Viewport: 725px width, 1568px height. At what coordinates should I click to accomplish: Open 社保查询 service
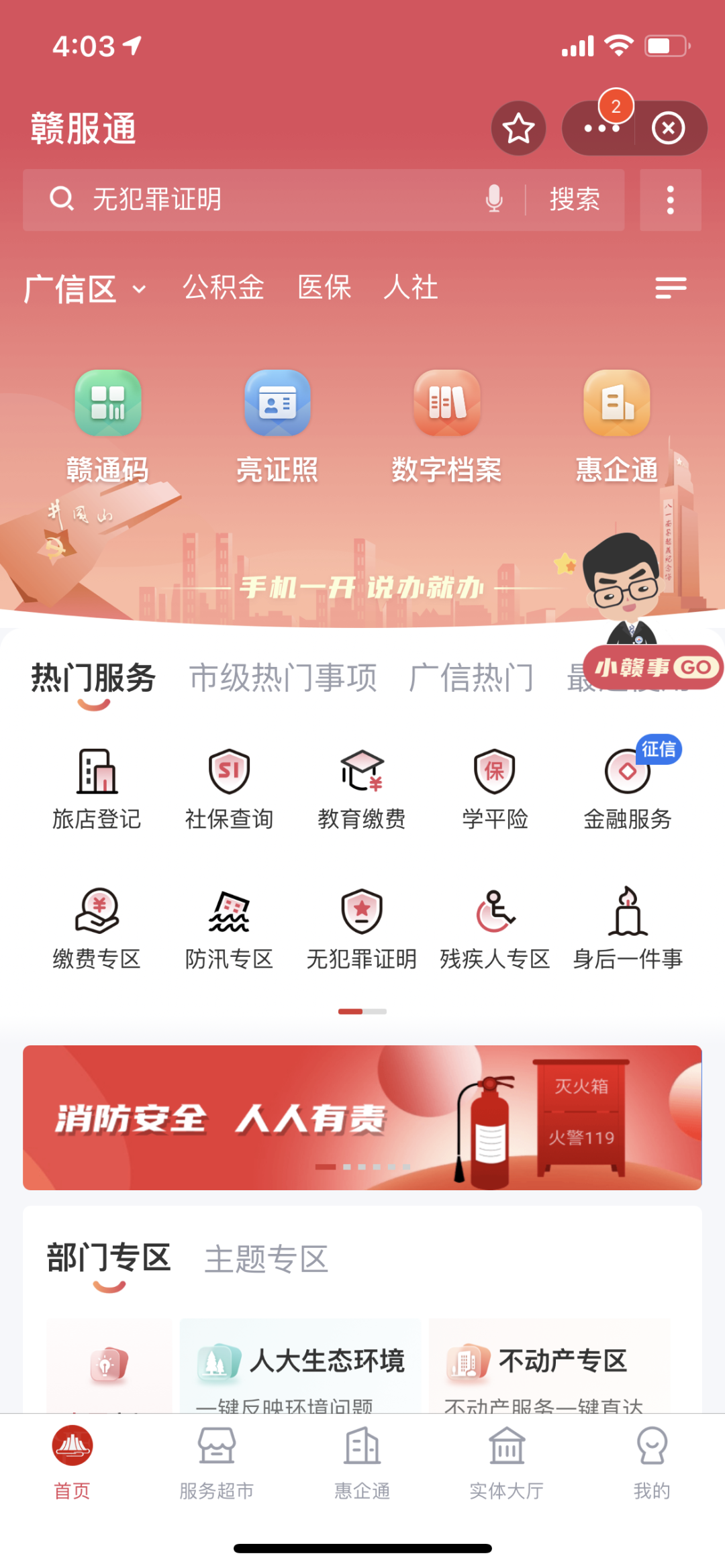229,790
